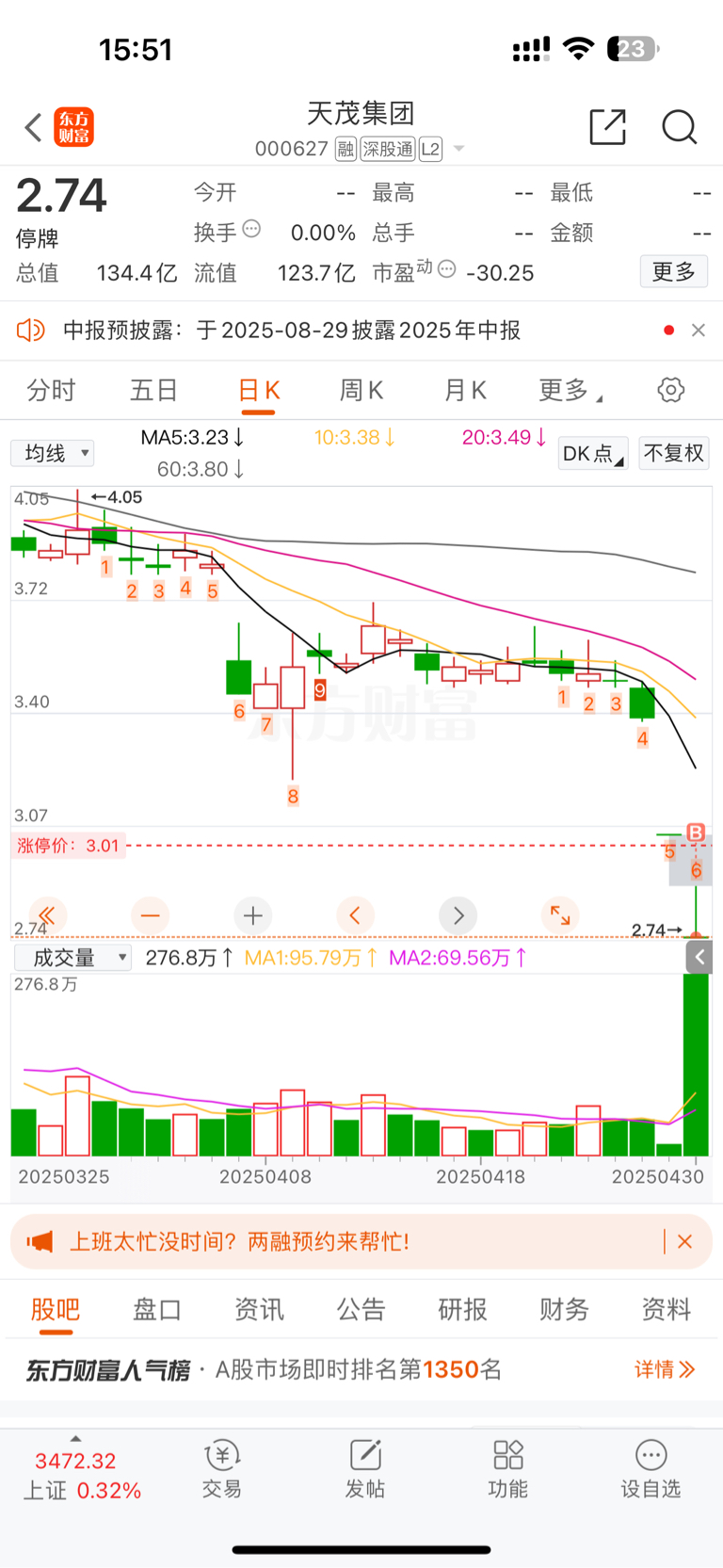
Task: Open the 不复权 adjustment option
Action: tap(674, 453)
